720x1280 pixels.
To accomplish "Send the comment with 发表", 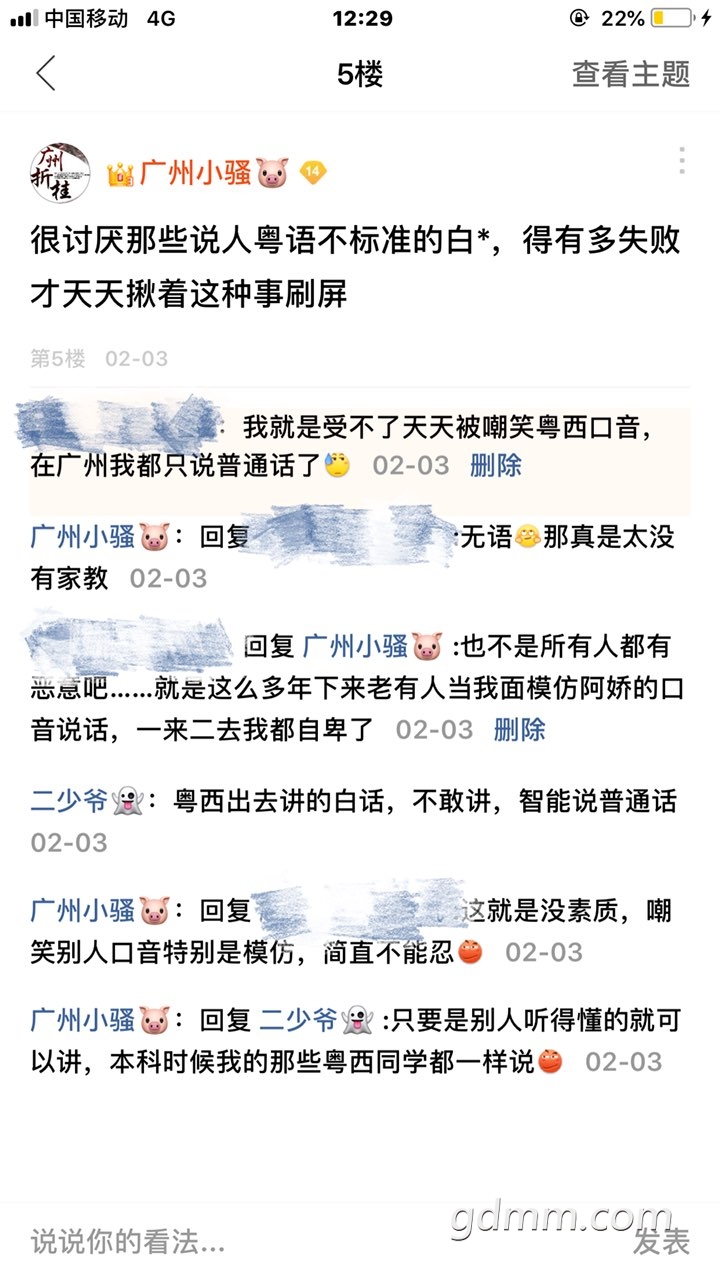I will click(x=661, y=1242).
